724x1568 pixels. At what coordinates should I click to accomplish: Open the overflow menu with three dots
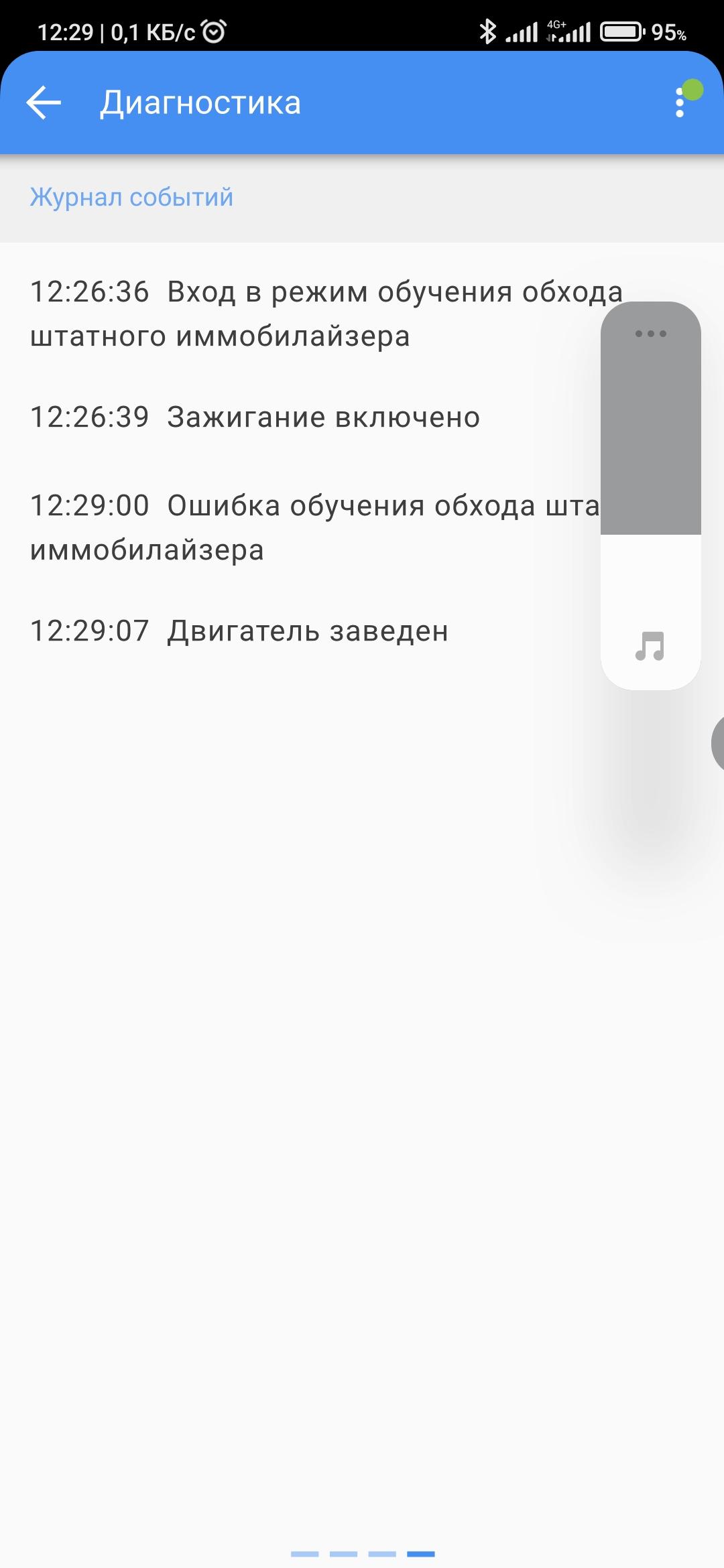[x=680, y=103]
